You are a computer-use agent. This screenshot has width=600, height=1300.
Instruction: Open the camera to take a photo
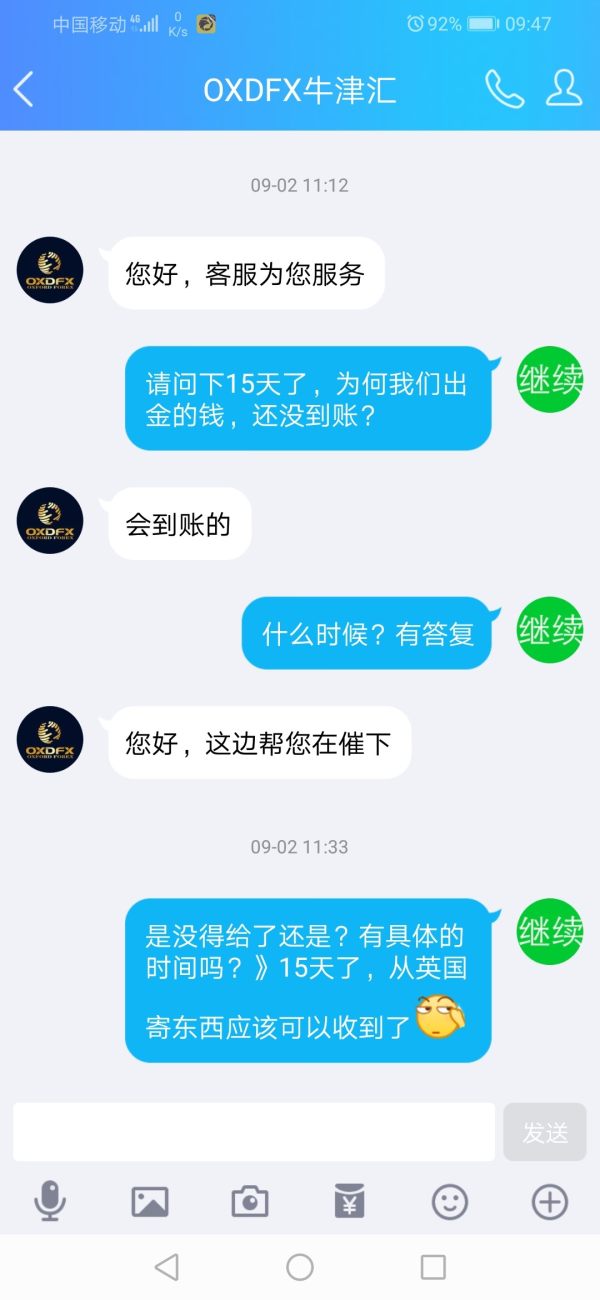click(x=250, y=1201)
